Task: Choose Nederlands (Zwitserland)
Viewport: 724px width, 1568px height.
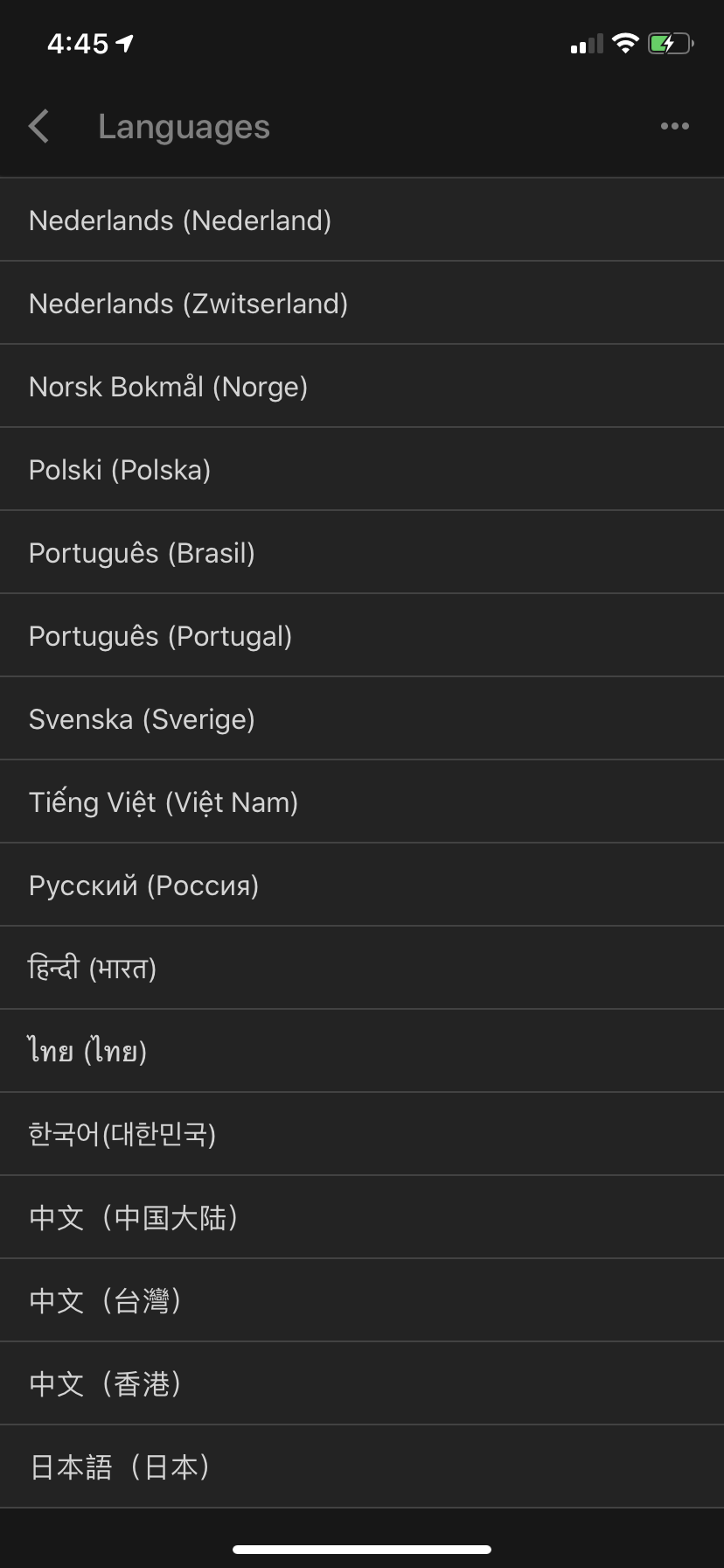Action: tap(189, 304)
